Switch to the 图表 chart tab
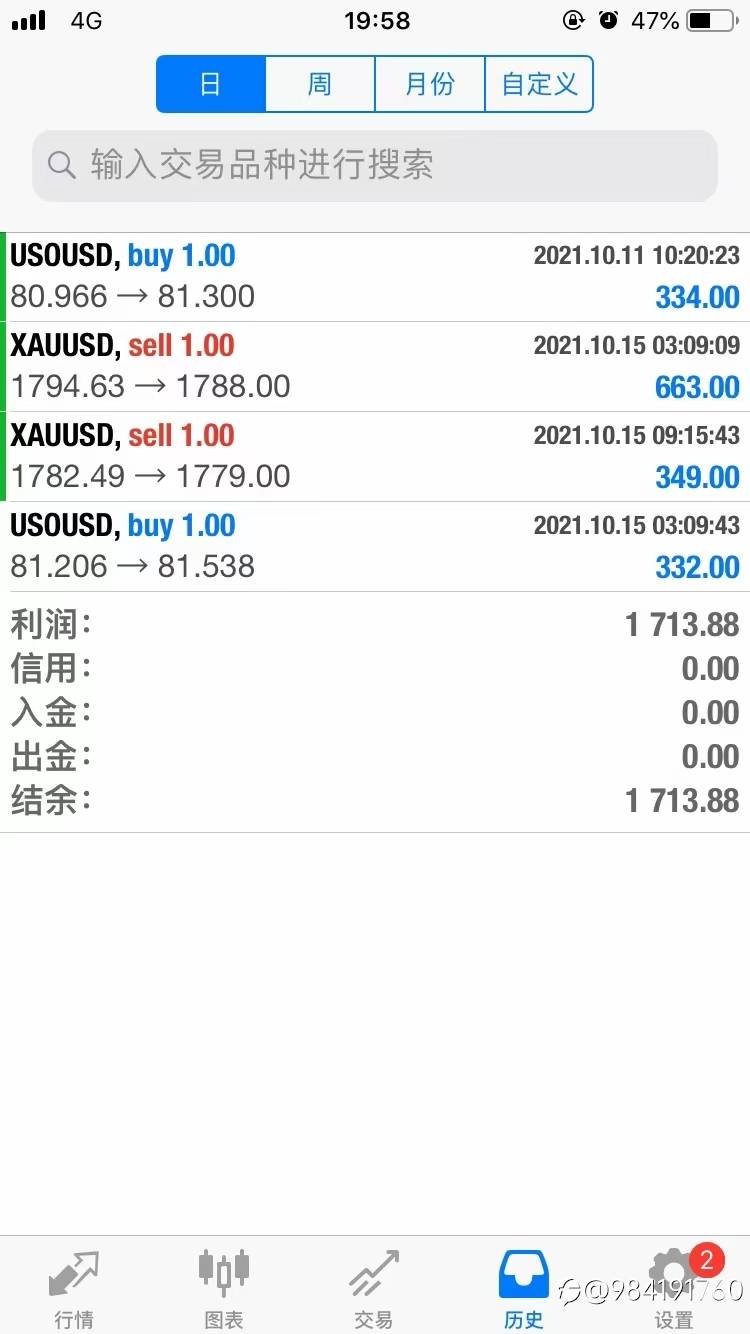The width and height of the screenshot is (750, 1334). point(224,1288)
